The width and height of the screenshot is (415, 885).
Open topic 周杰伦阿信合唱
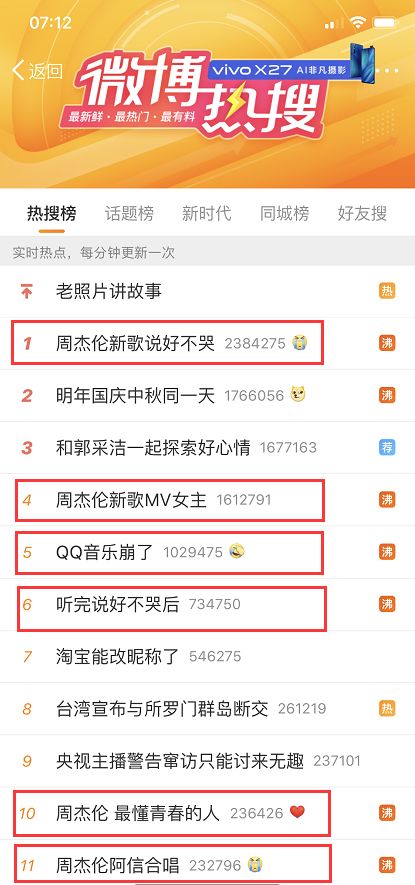coord(207,864)
